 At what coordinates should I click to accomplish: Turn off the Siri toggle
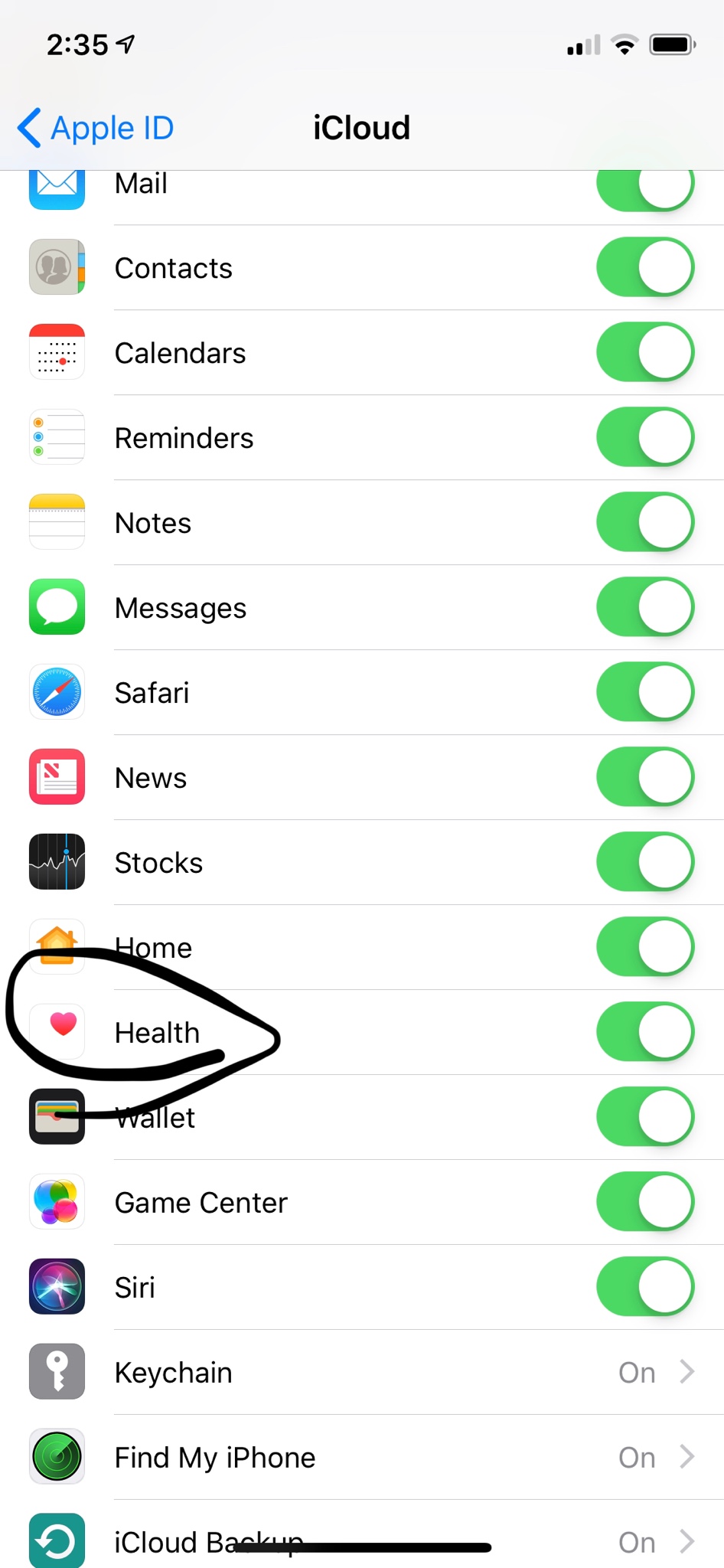tap(644, 1287)
